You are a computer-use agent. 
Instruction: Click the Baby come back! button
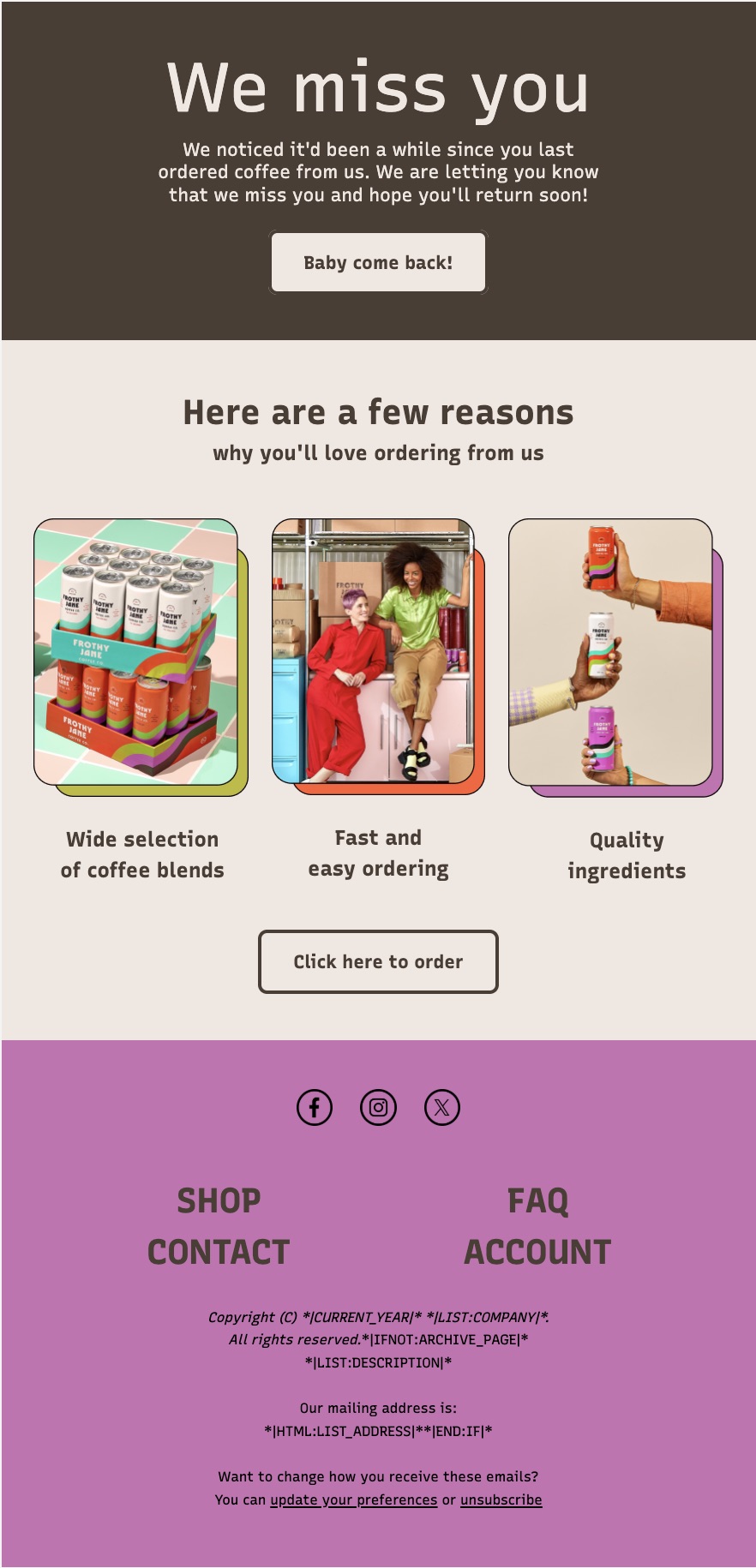378,262
